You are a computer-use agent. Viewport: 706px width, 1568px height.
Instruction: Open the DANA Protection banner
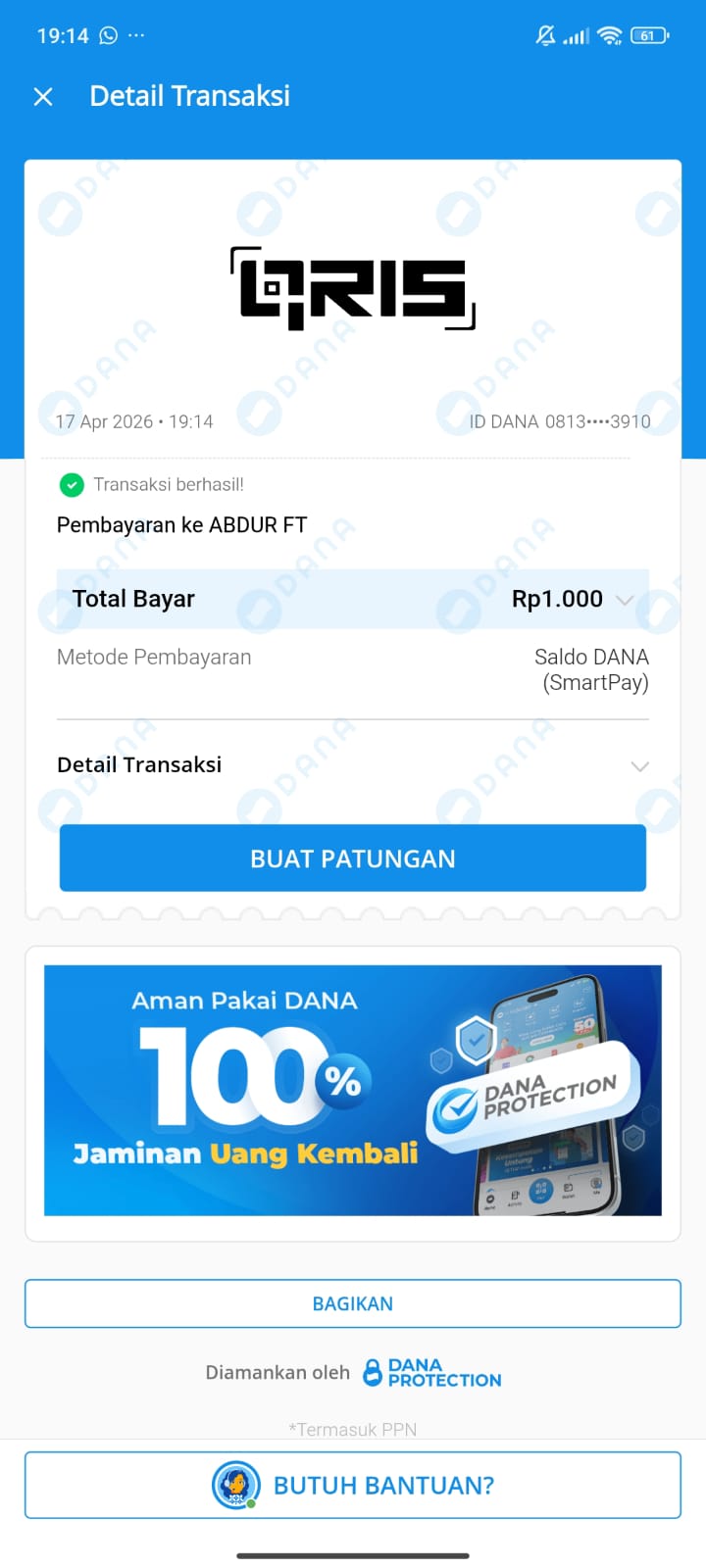coord(353,1090)
